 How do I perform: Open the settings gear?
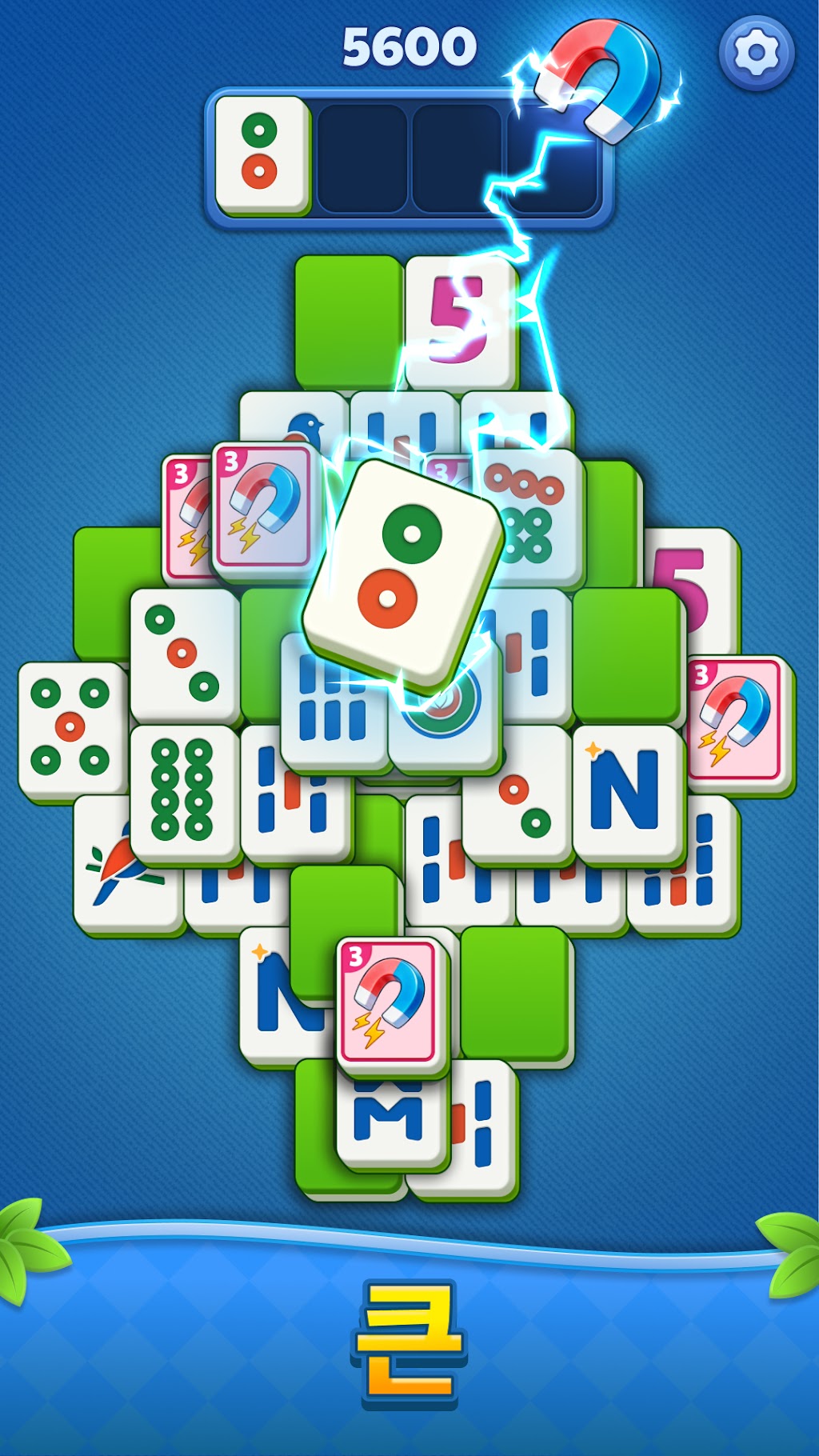coord(756,53)
